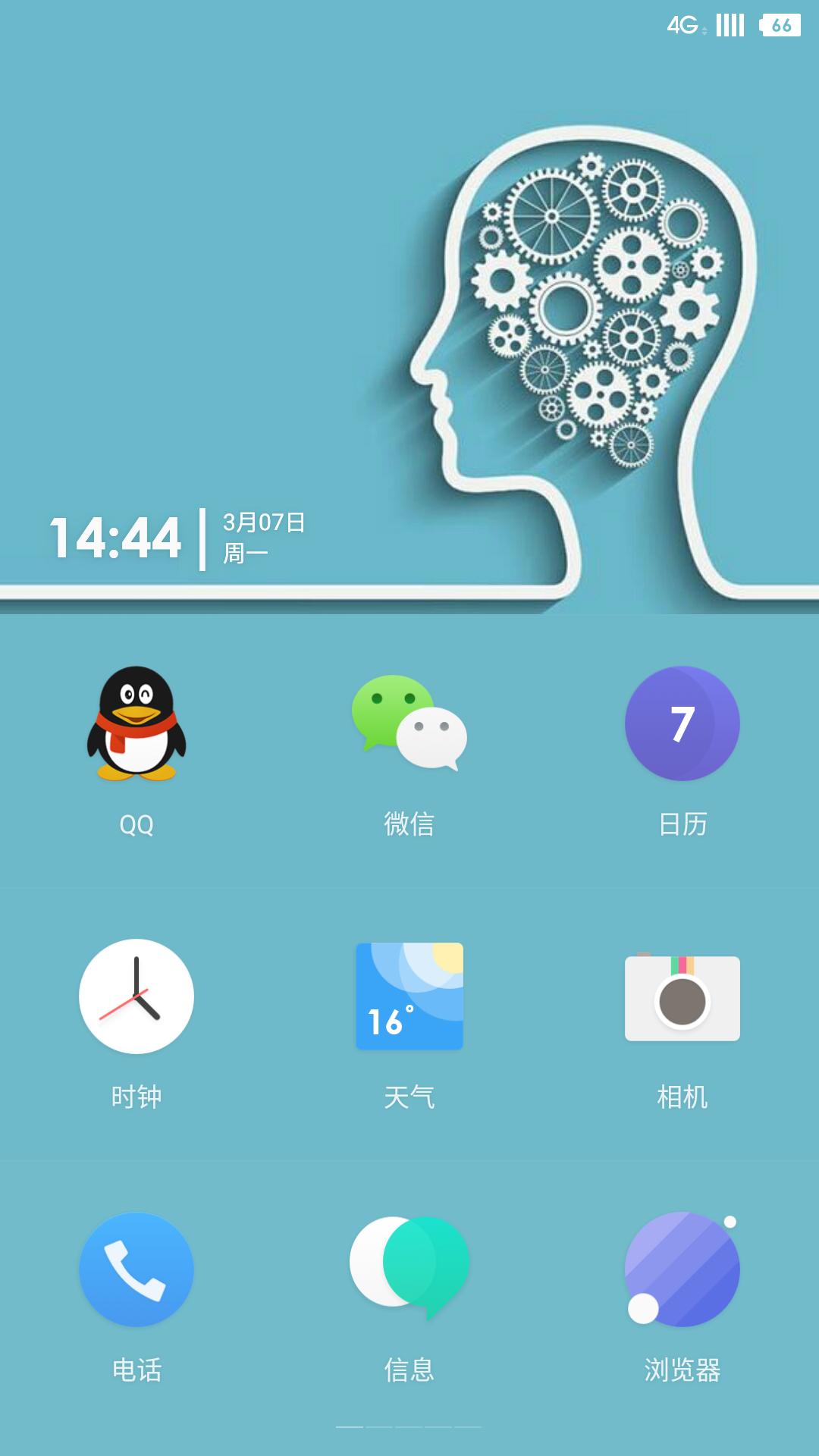The image size is (819, 1456).
Task: Tap the 日历 label under Calendar icon
Action: click(x=681, y=827)
